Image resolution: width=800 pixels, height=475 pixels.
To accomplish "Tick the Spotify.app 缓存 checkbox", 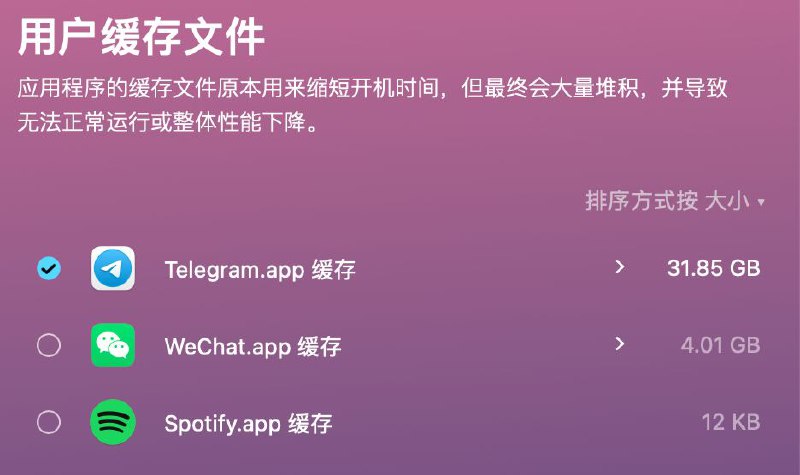I will click(x=48, y=423).
